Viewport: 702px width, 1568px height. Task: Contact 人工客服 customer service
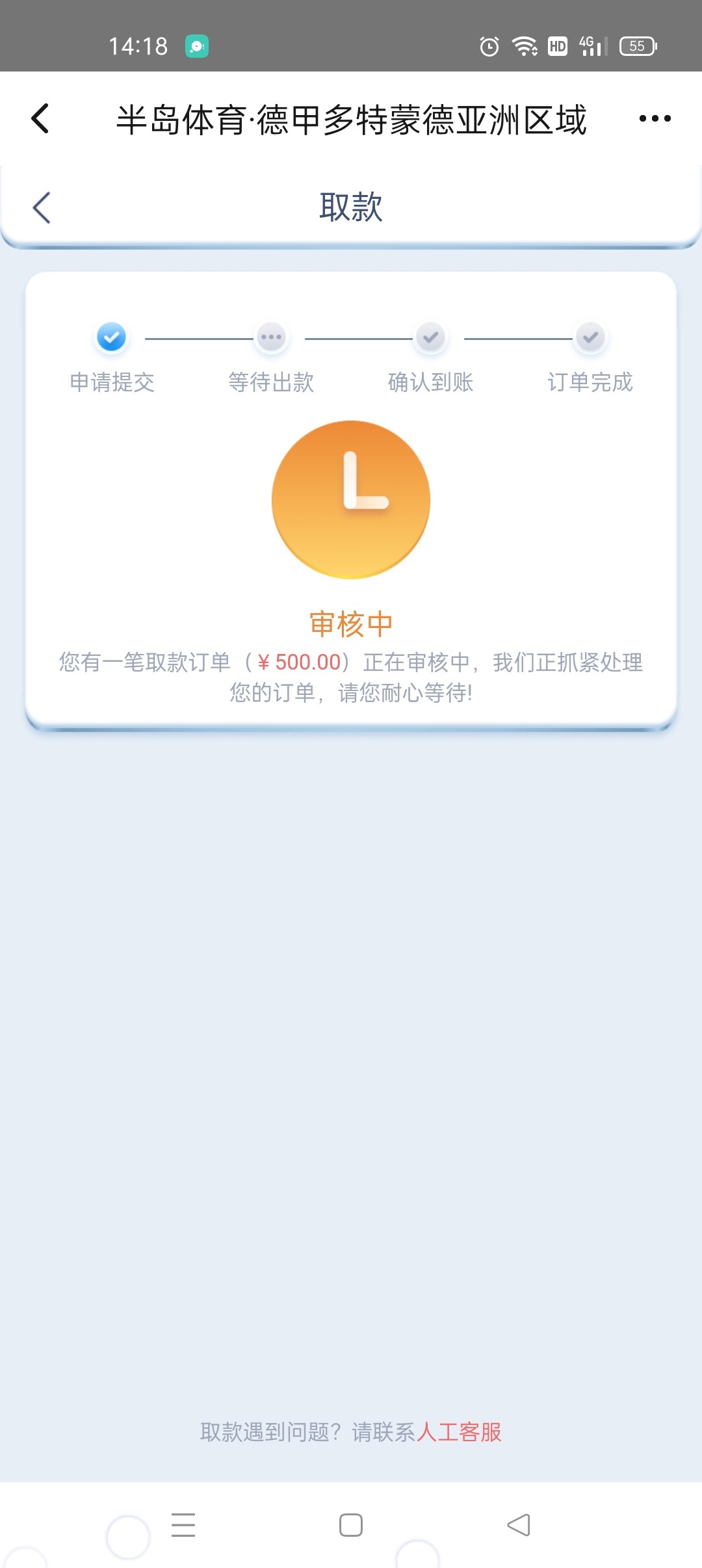(459, 1432)
